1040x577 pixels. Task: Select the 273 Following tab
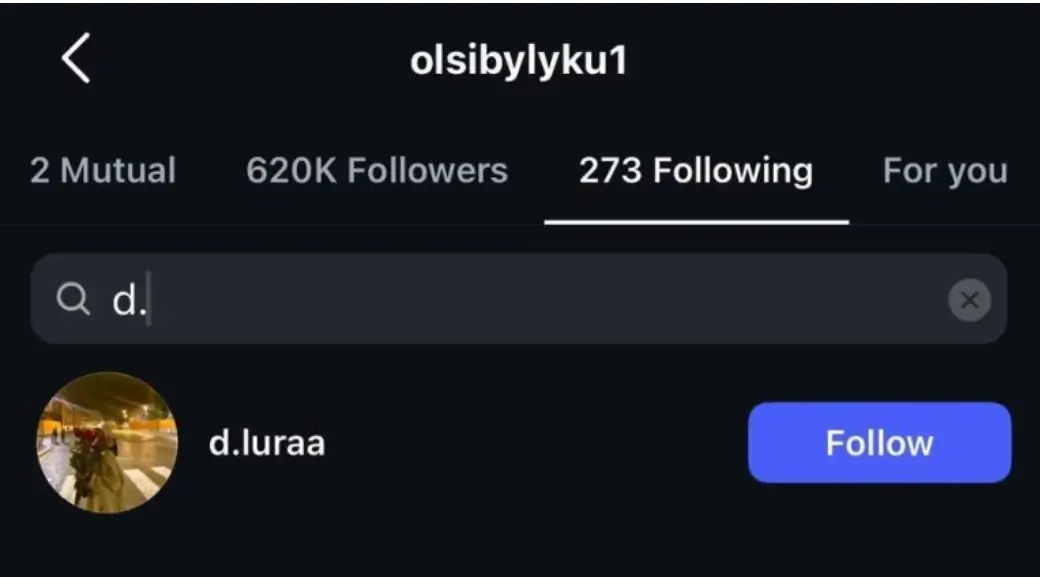click(696, 171)
